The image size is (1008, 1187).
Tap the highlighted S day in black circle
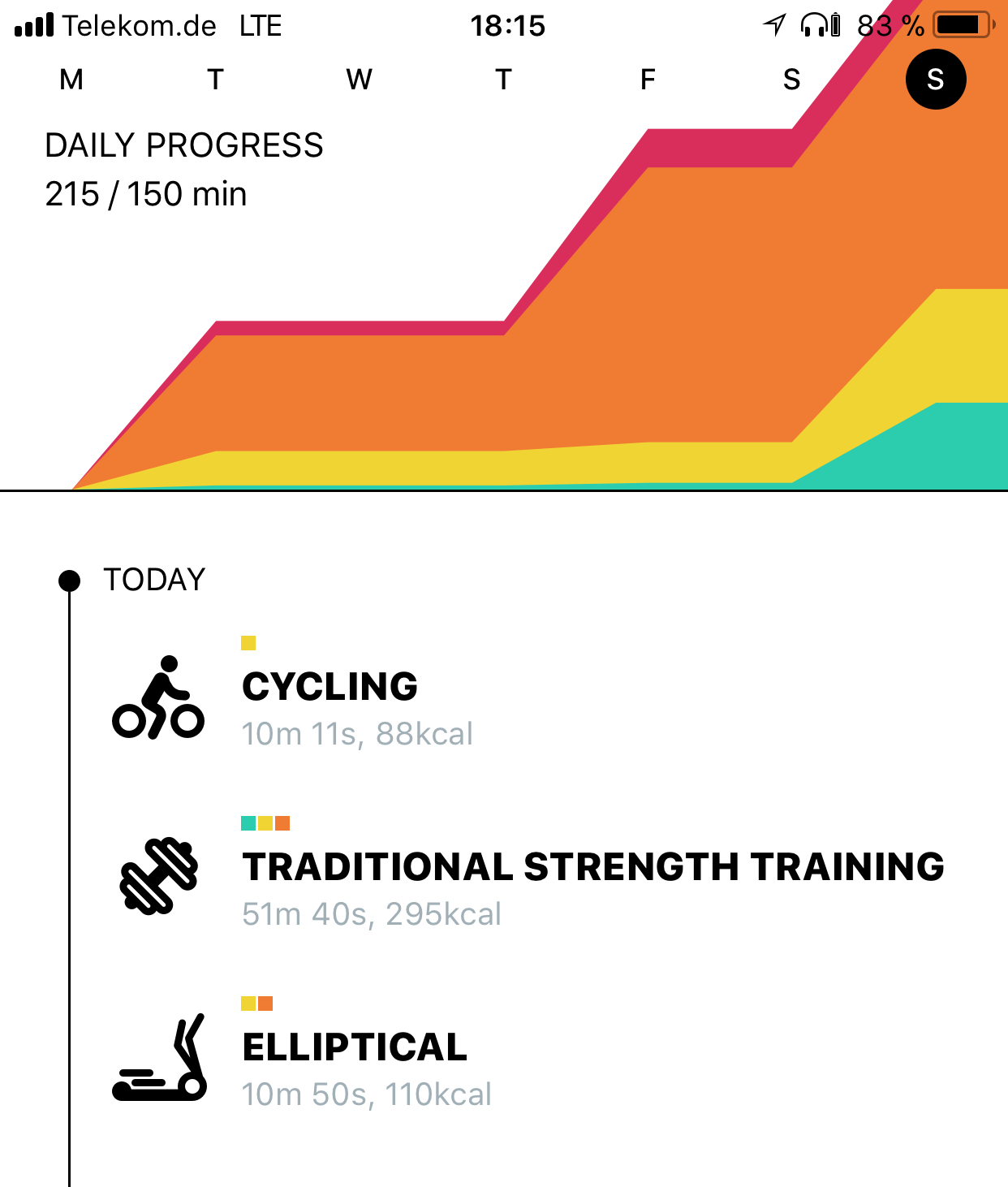tap(935, 80)
